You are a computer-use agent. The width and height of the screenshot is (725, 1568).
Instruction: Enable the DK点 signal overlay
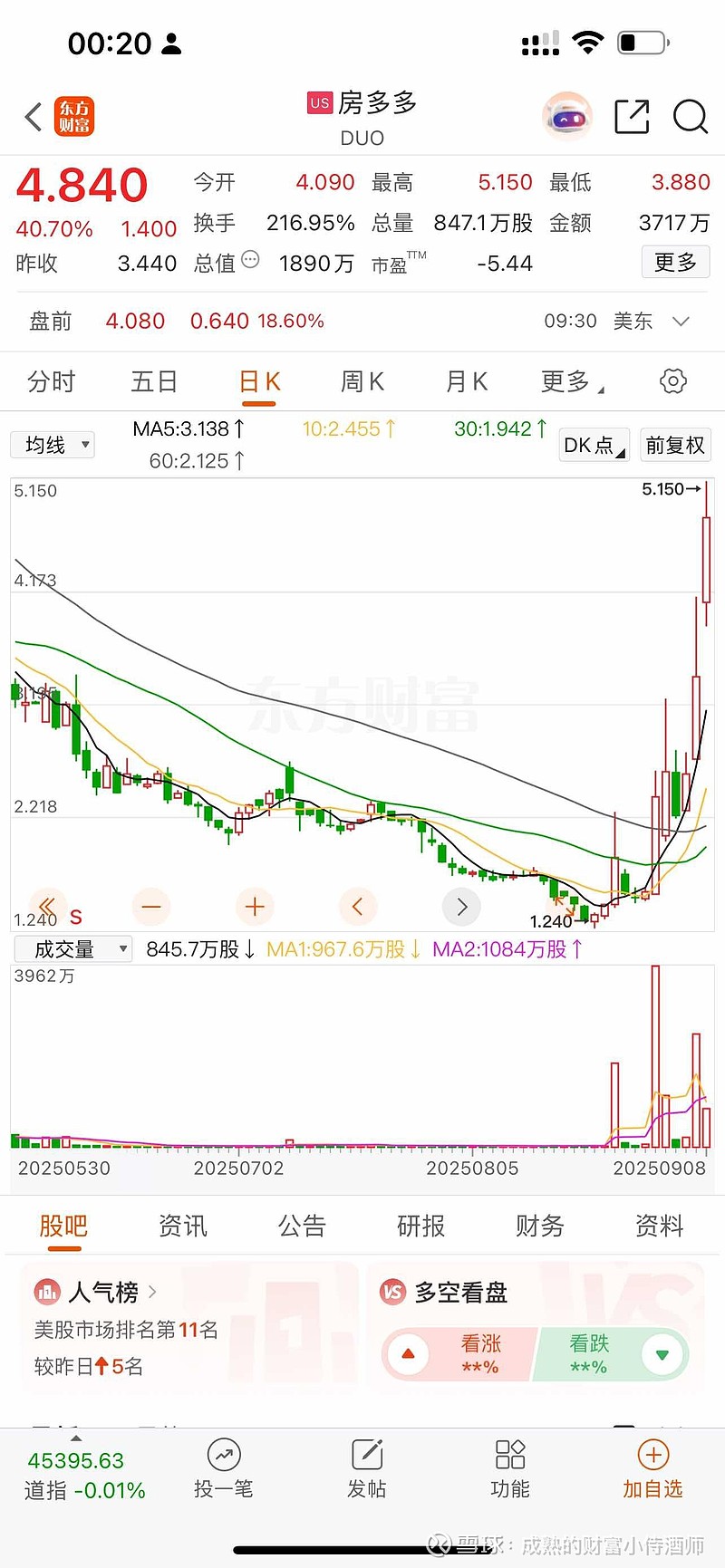594,445
